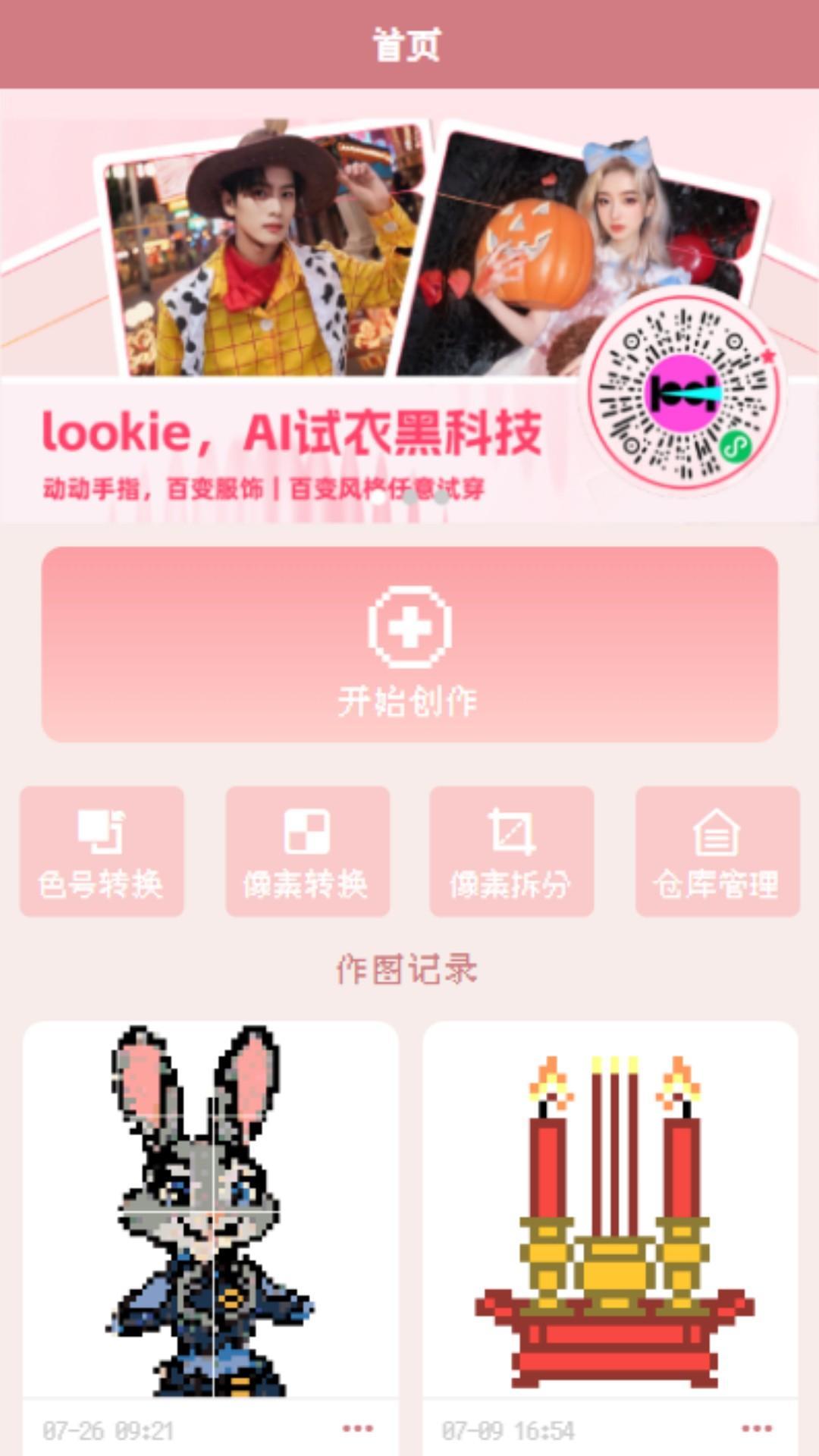Open the candle altar pixel art record

(610, 1210)
